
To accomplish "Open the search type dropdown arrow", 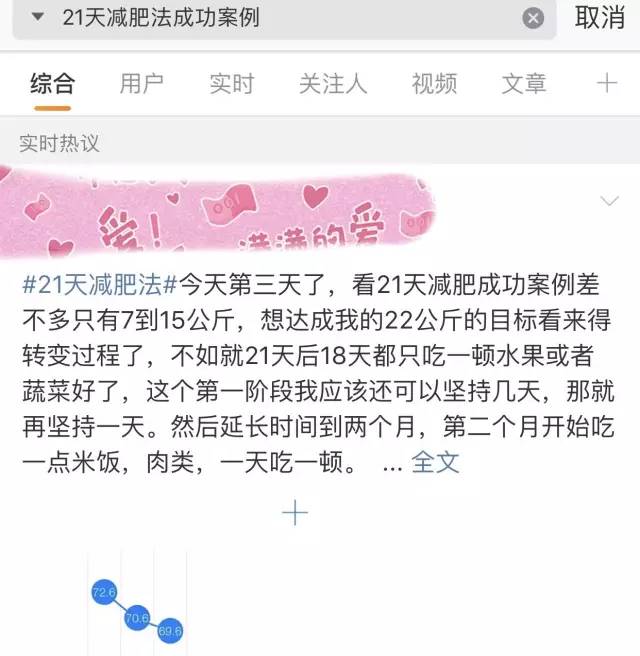I will (37, 18).
